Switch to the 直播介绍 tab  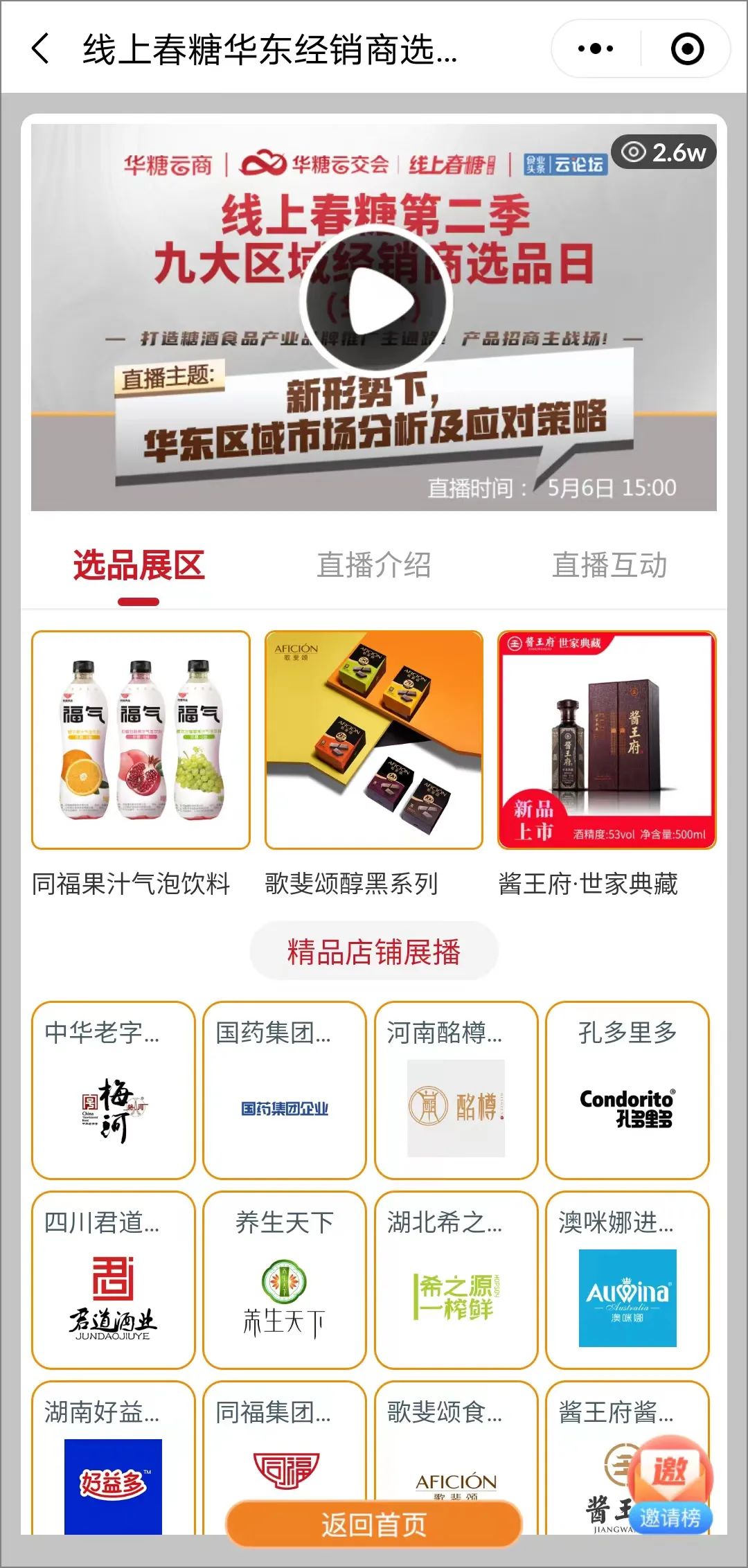(x=374, y=565)
